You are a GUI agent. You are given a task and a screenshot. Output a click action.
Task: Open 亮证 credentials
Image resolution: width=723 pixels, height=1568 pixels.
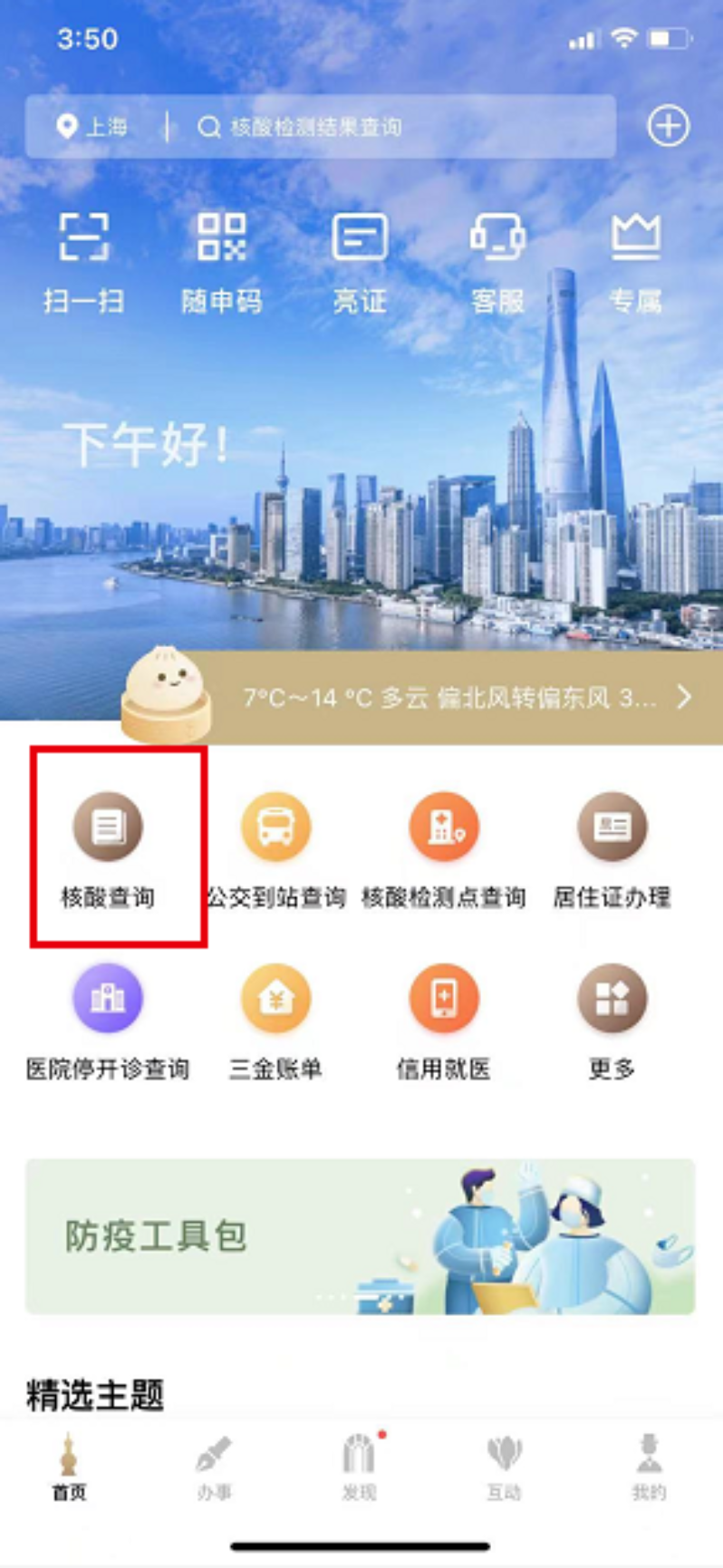[x=360, y=261]
